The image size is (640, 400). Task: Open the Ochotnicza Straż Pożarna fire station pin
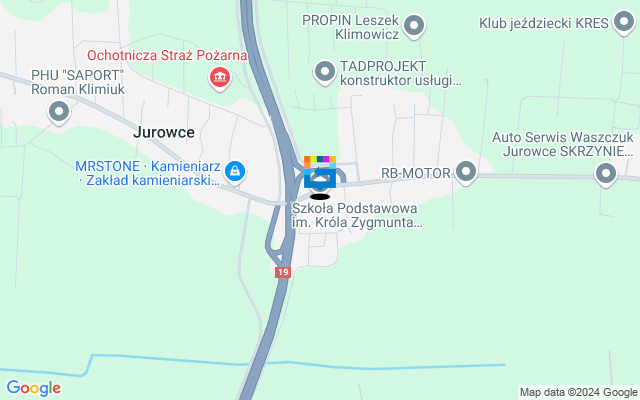coord(220,77)
